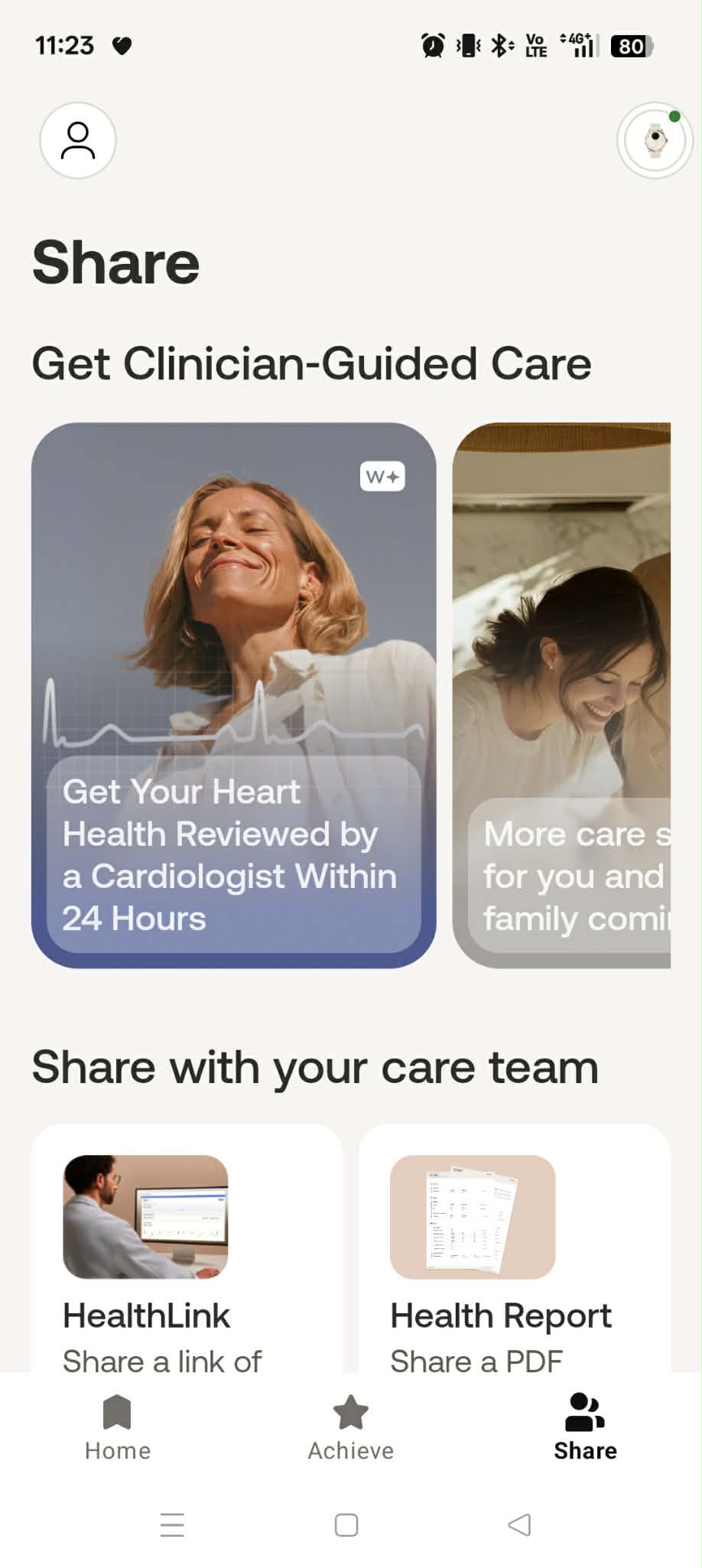The height and width of the screenshot is (1568, 702).
Task: Open recent apps from the navigation bar
Action: [172, 1524]
